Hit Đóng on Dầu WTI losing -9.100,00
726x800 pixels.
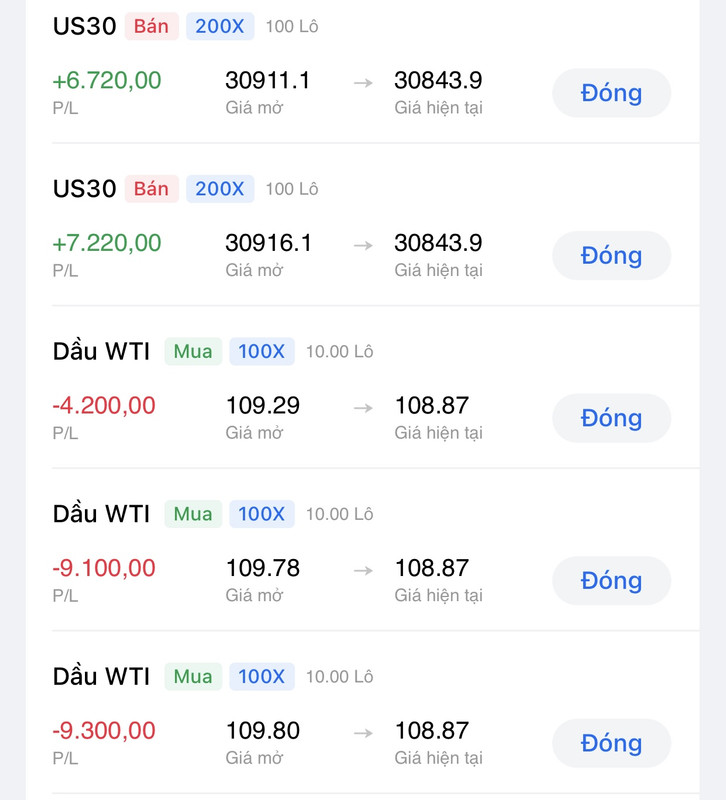(x=611, y=580)
